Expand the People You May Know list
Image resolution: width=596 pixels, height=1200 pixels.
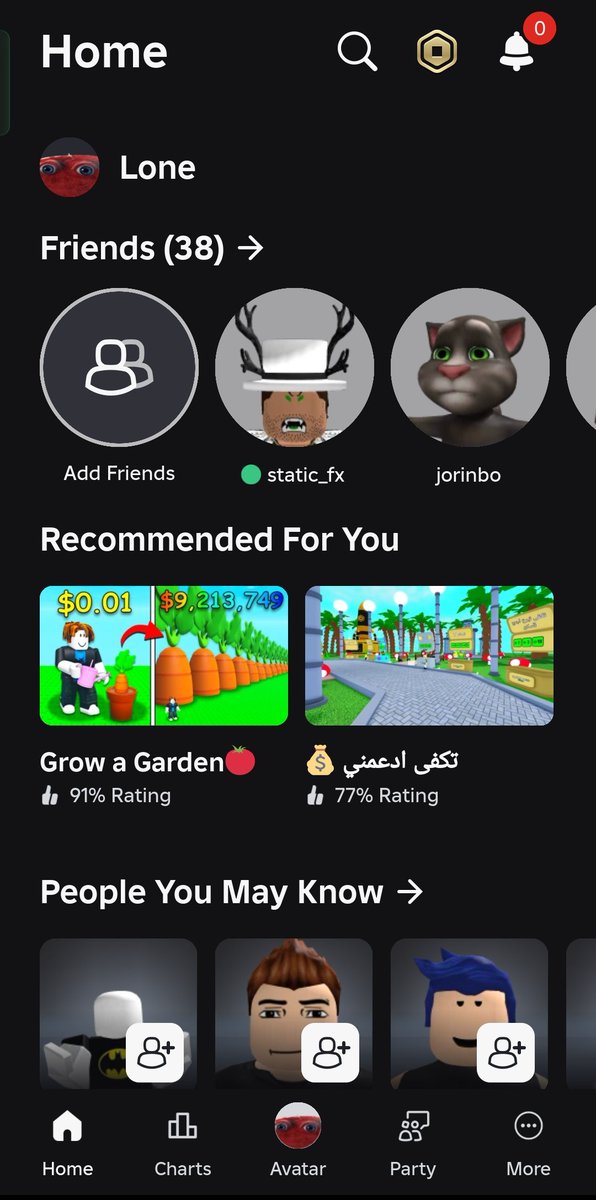click(232, 891)
